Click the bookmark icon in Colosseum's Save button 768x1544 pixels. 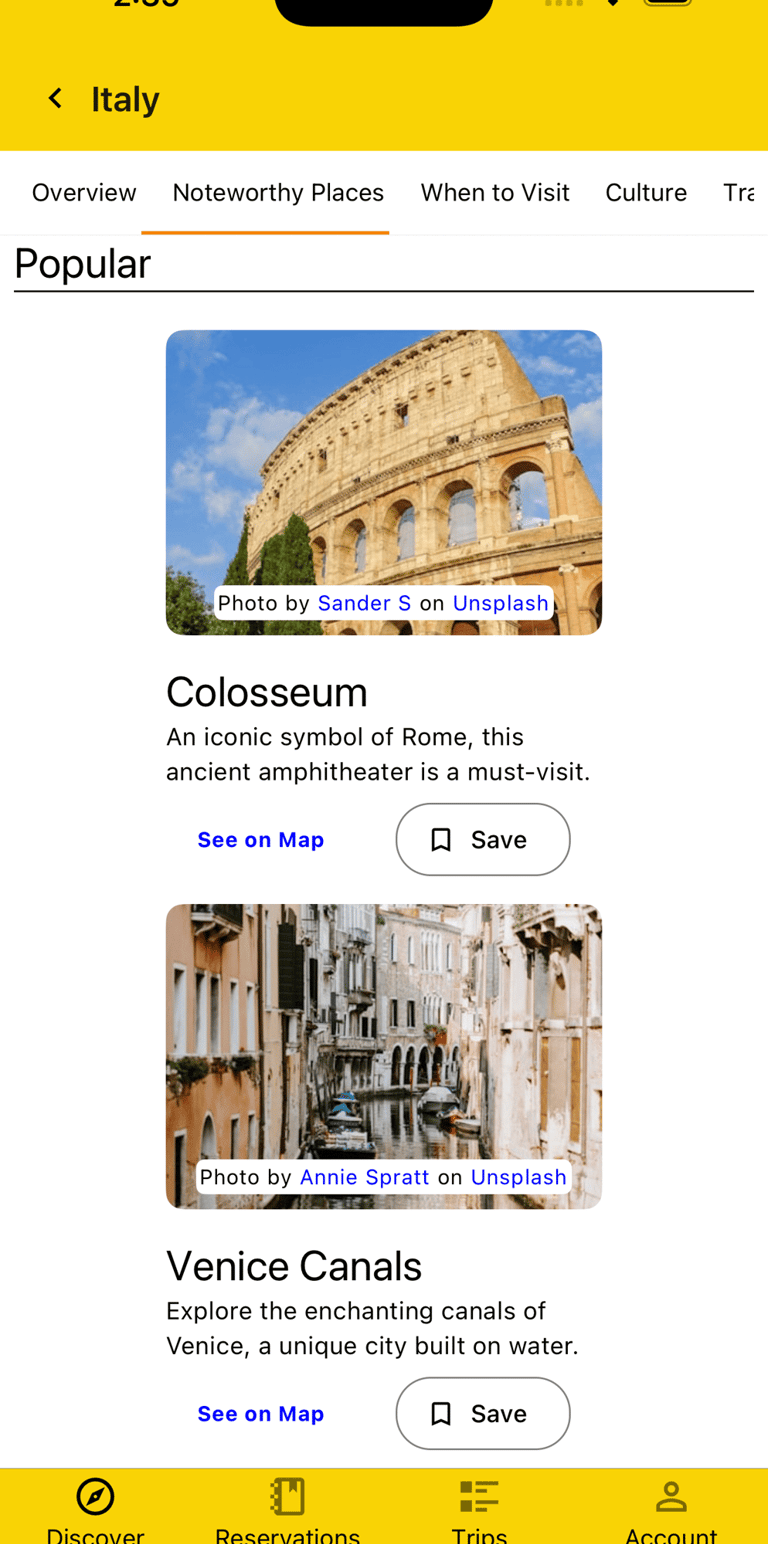(442, 839)
